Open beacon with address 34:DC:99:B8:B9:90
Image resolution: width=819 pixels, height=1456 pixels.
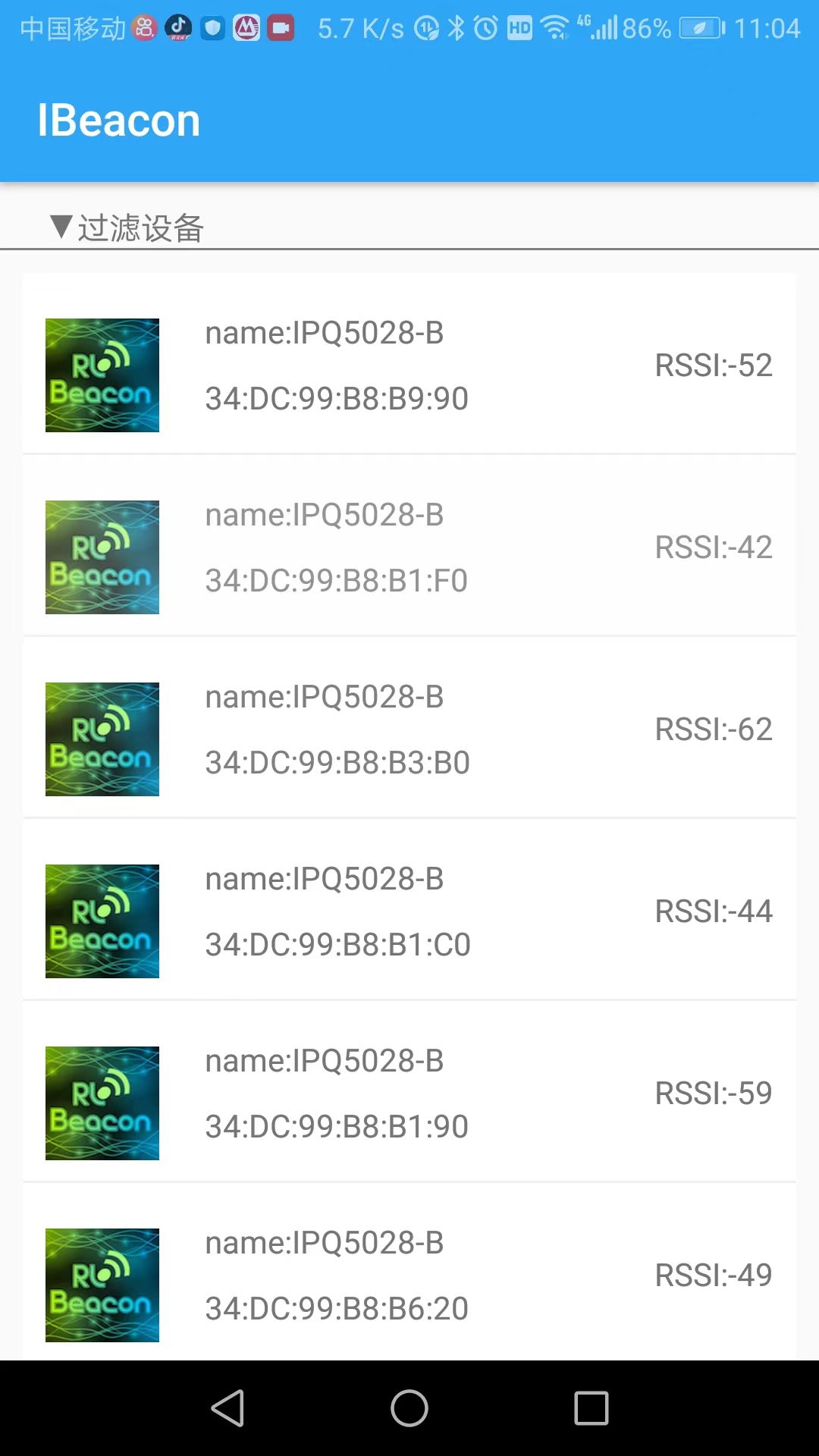pyautogui.click(x=409, y=366)
